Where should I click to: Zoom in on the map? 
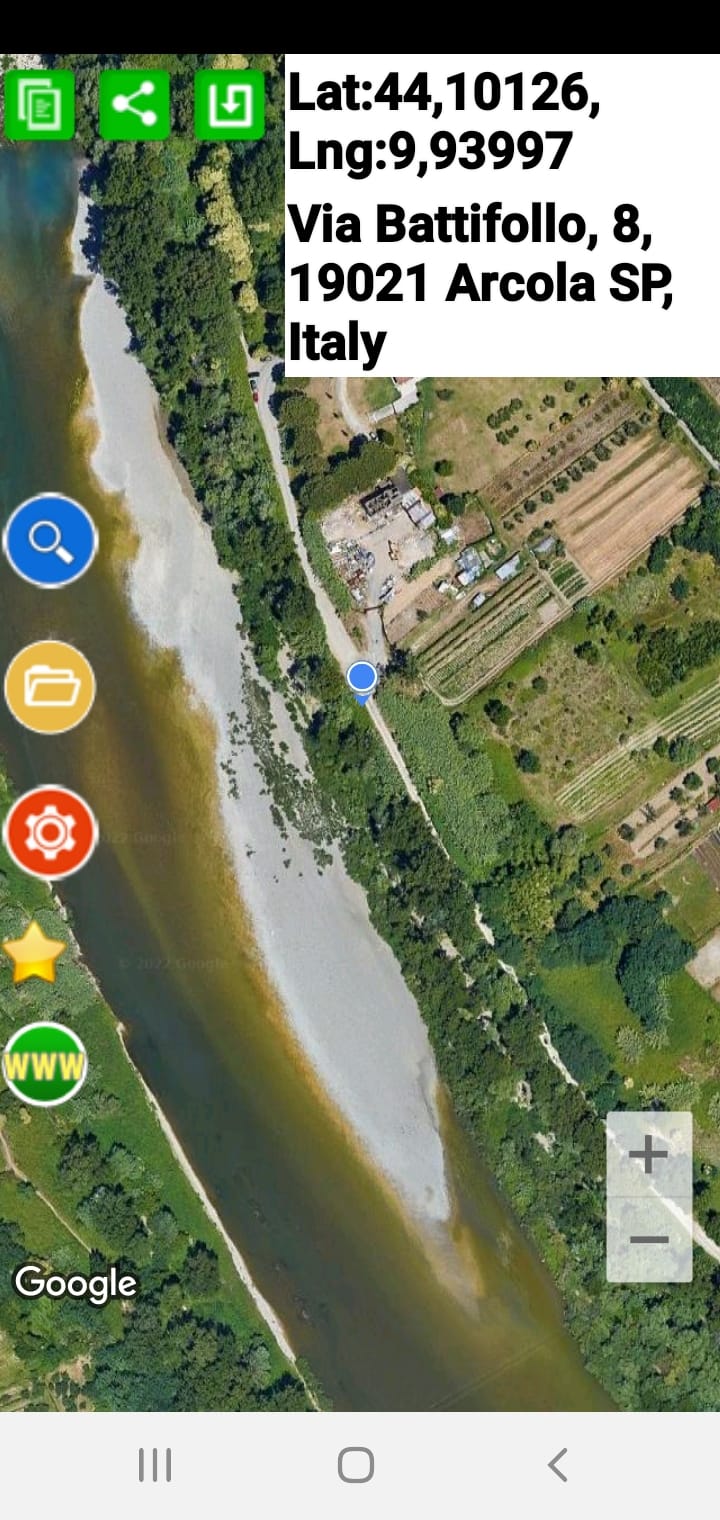tap(649, 1155)
